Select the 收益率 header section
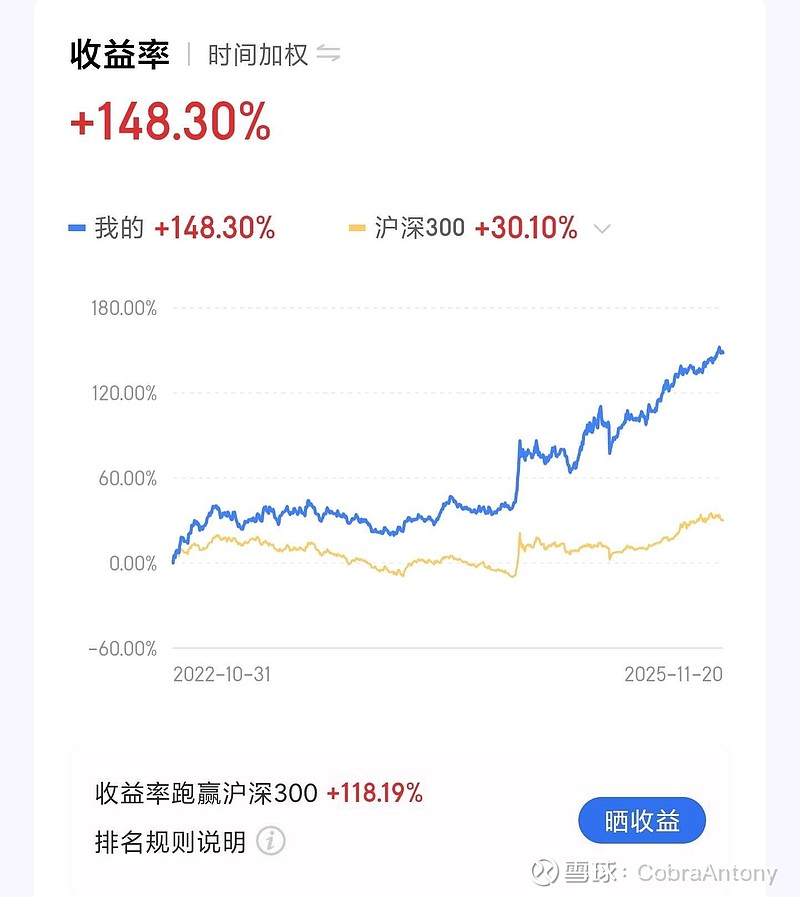800x897 pixels. click(x=122, y=54)
